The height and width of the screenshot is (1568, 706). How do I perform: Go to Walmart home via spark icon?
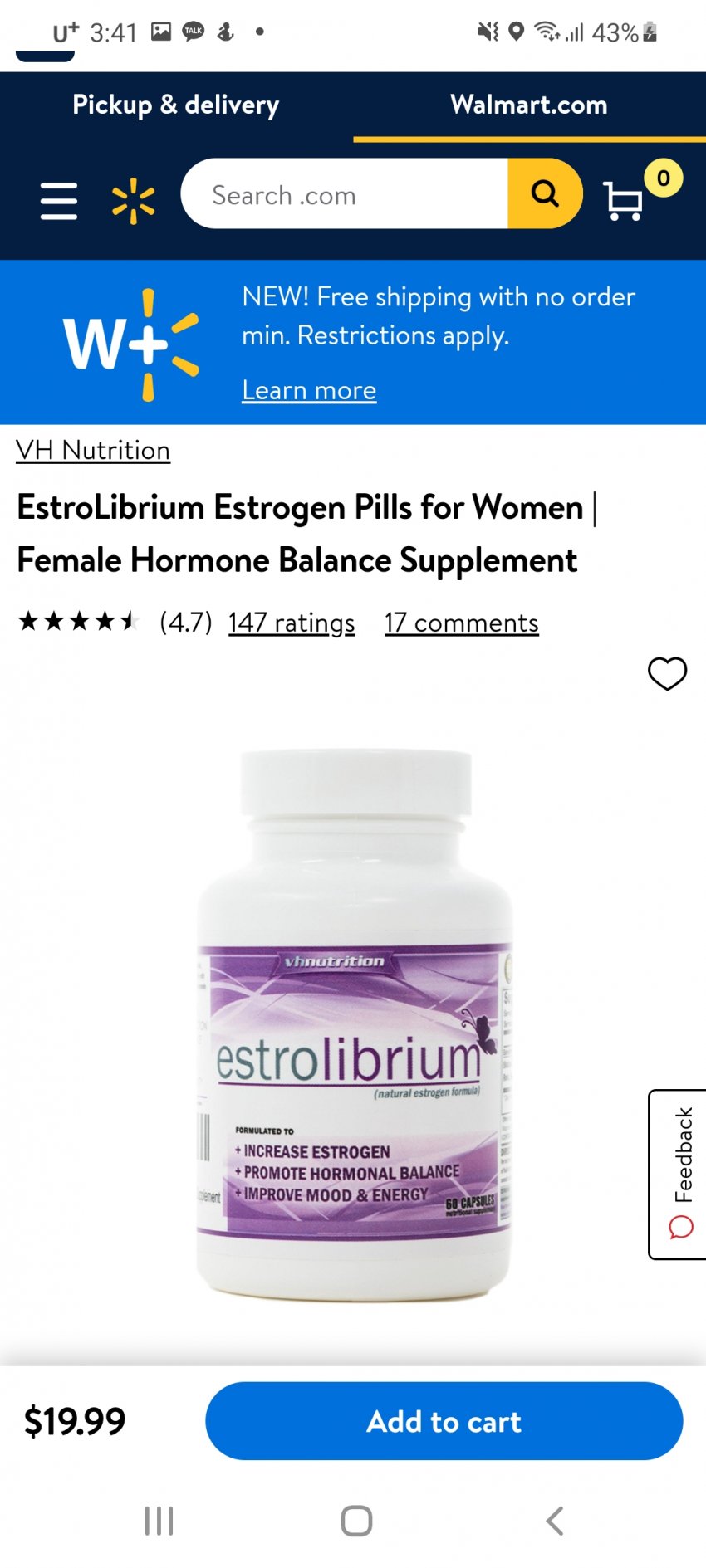coord(133,202)
